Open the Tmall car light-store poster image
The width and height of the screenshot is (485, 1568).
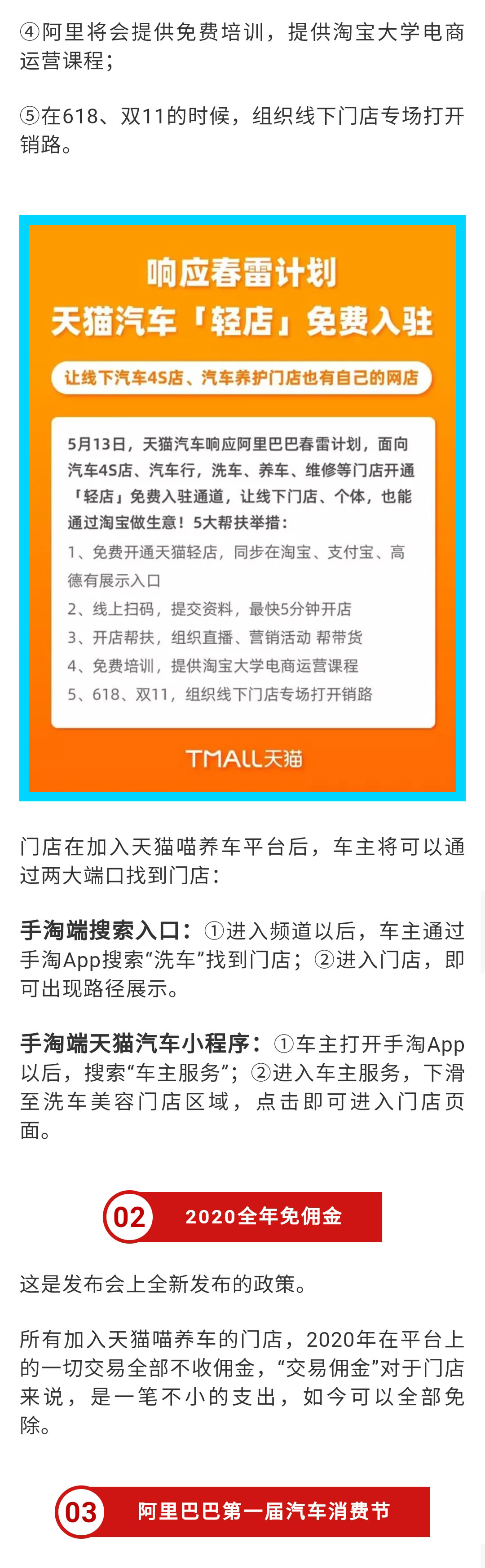pos(242,508)
